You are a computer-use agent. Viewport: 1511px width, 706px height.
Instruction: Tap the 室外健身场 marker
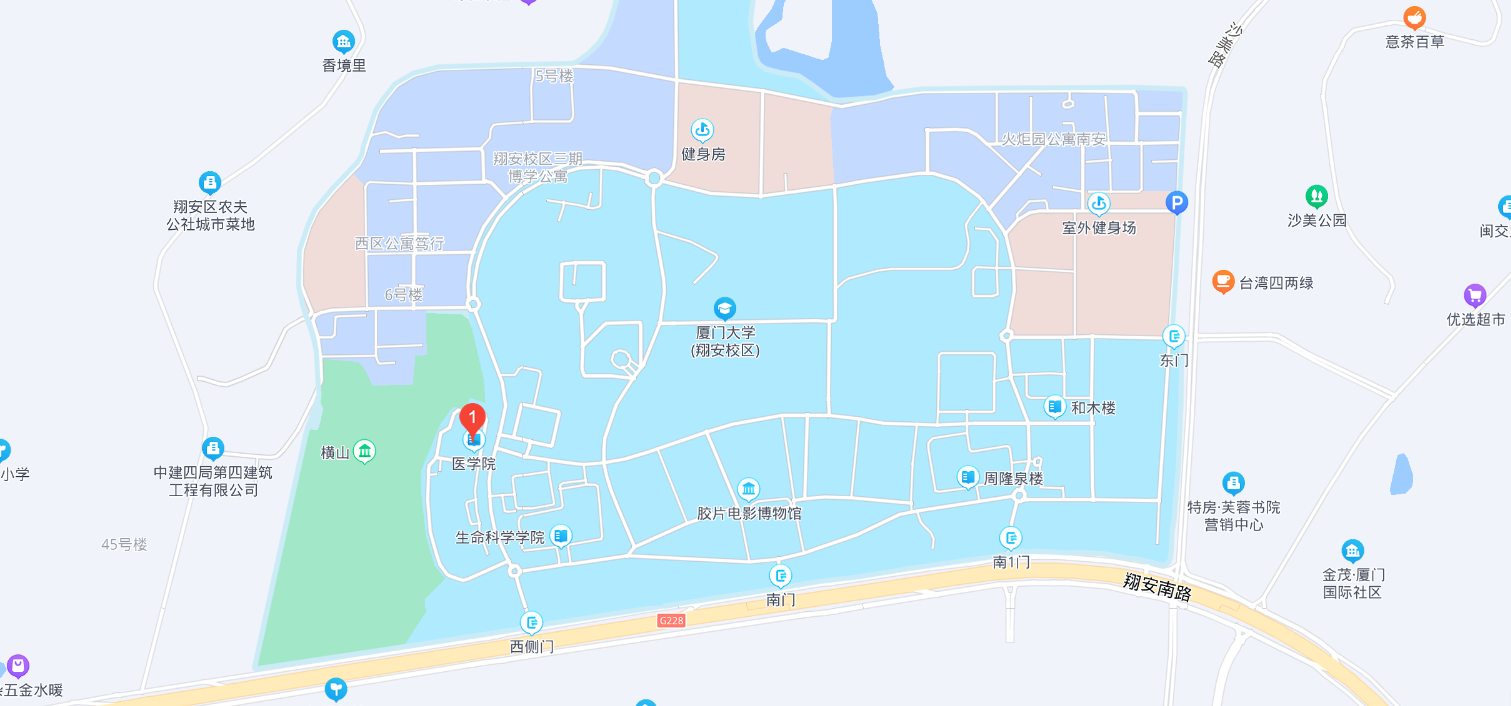click(1099, 204)
